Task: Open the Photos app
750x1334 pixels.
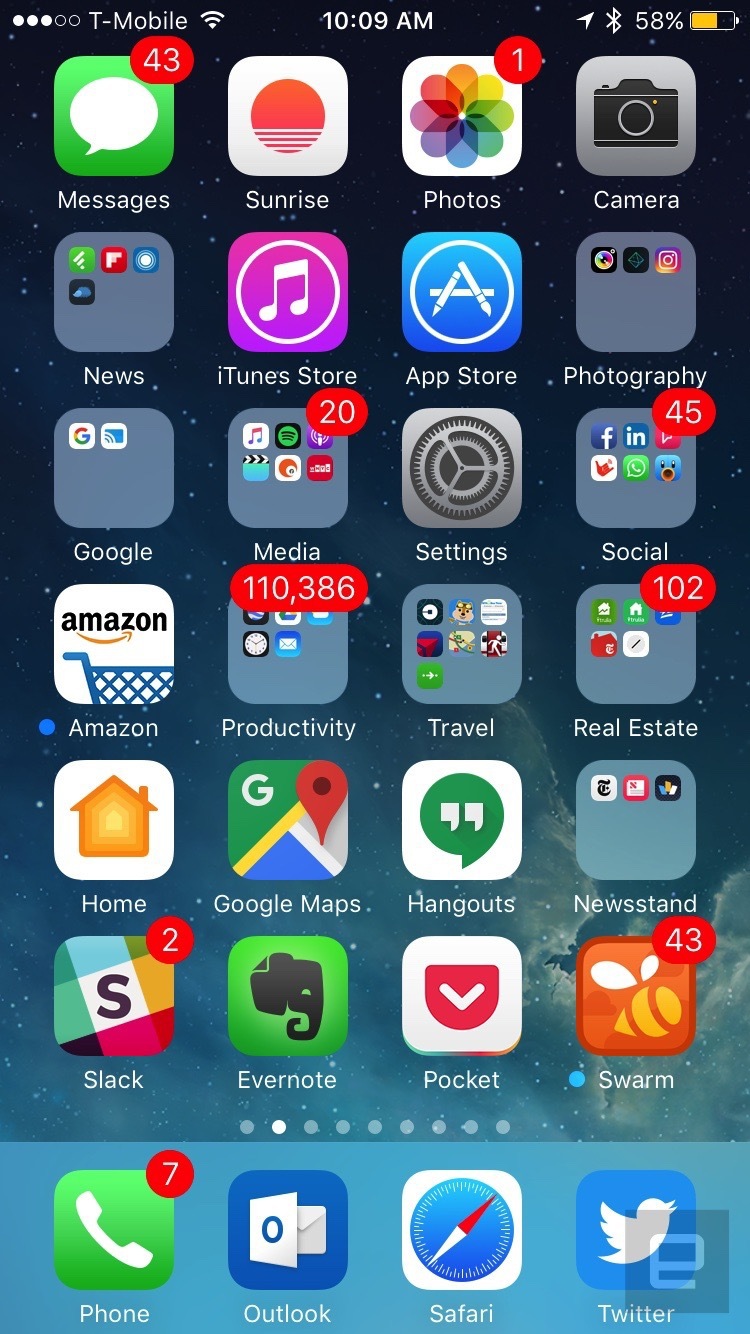Action: 462,116
